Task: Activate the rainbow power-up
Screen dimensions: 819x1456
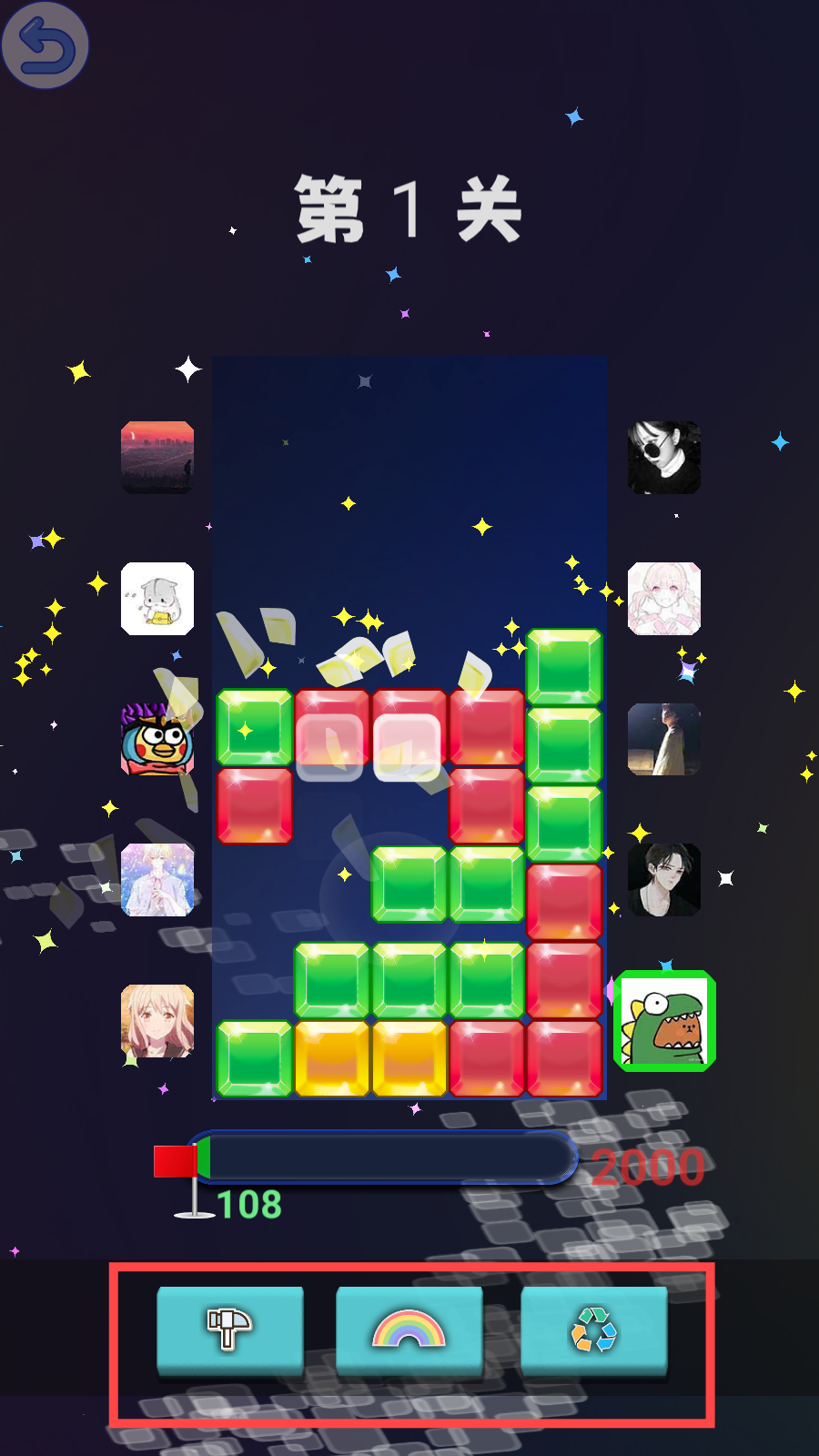Action: pyautogui.click(x=409, y=1330)
